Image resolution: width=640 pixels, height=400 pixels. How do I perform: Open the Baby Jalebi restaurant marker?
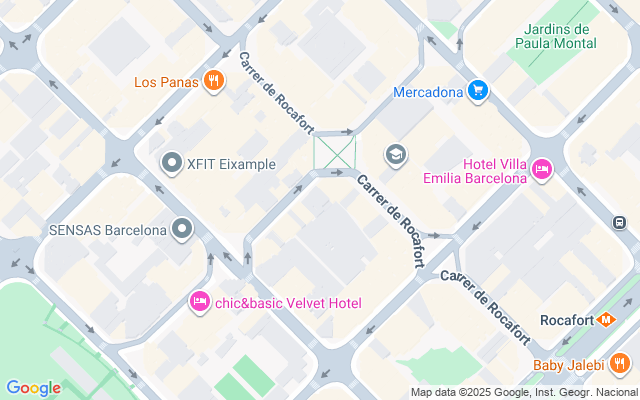[621, 365]
